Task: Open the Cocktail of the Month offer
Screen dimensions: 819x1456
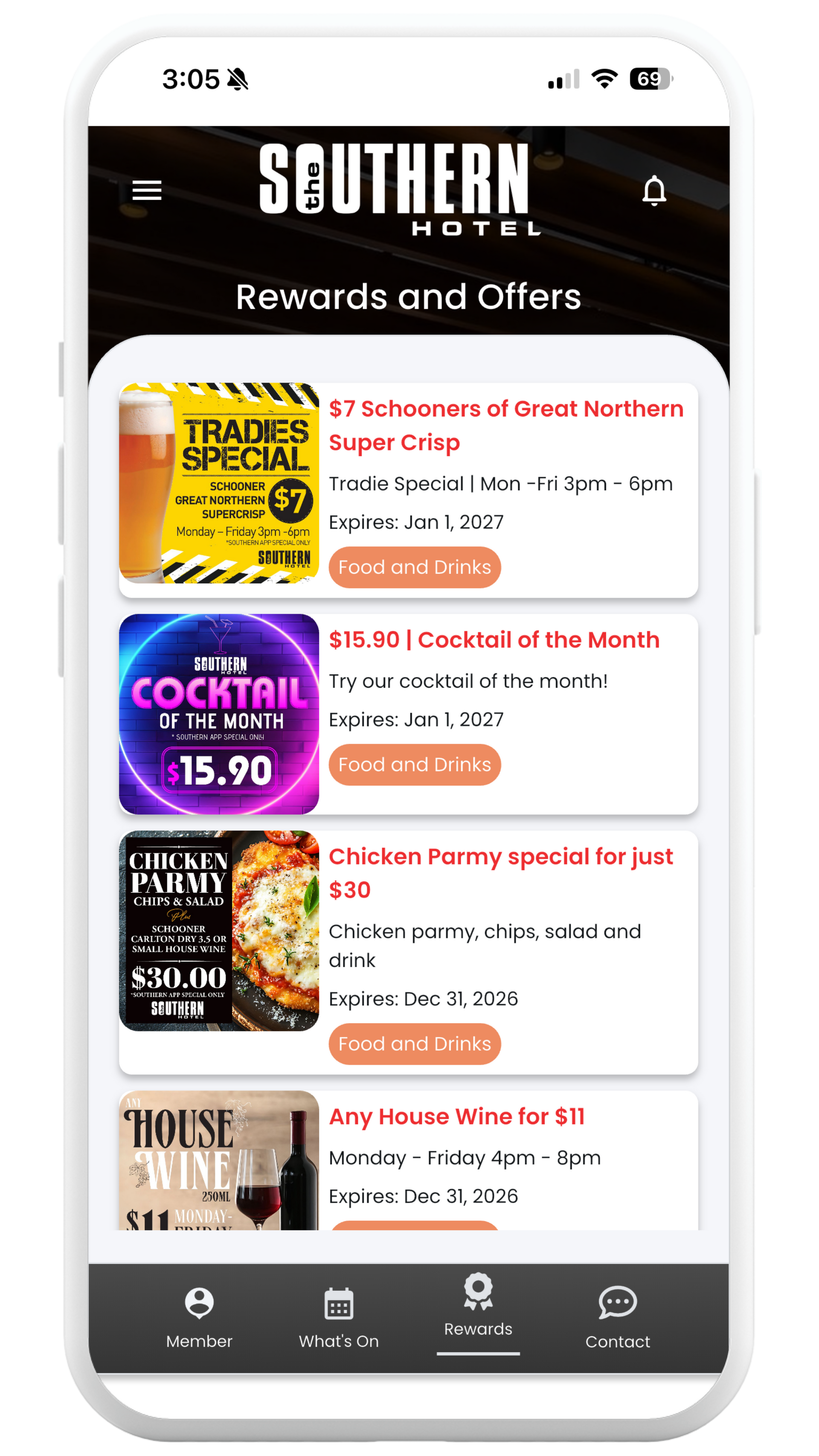Action: click(494, 640)
